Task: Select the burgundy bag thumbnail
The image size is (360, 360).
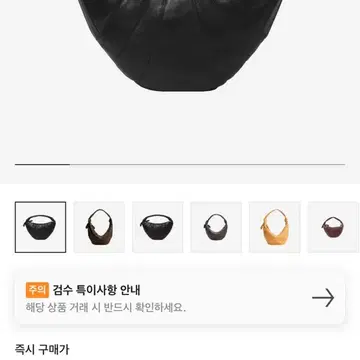Action: coord(333,227)
